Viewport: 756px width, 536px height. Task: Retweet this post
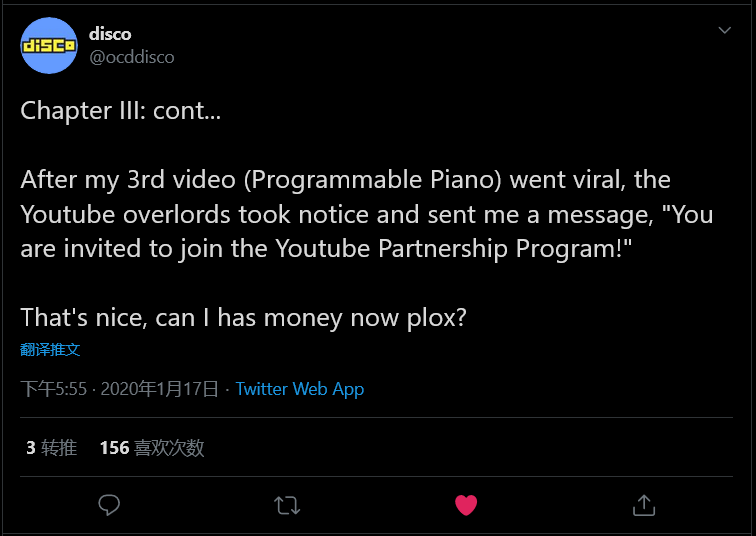(x=287, y=505)
